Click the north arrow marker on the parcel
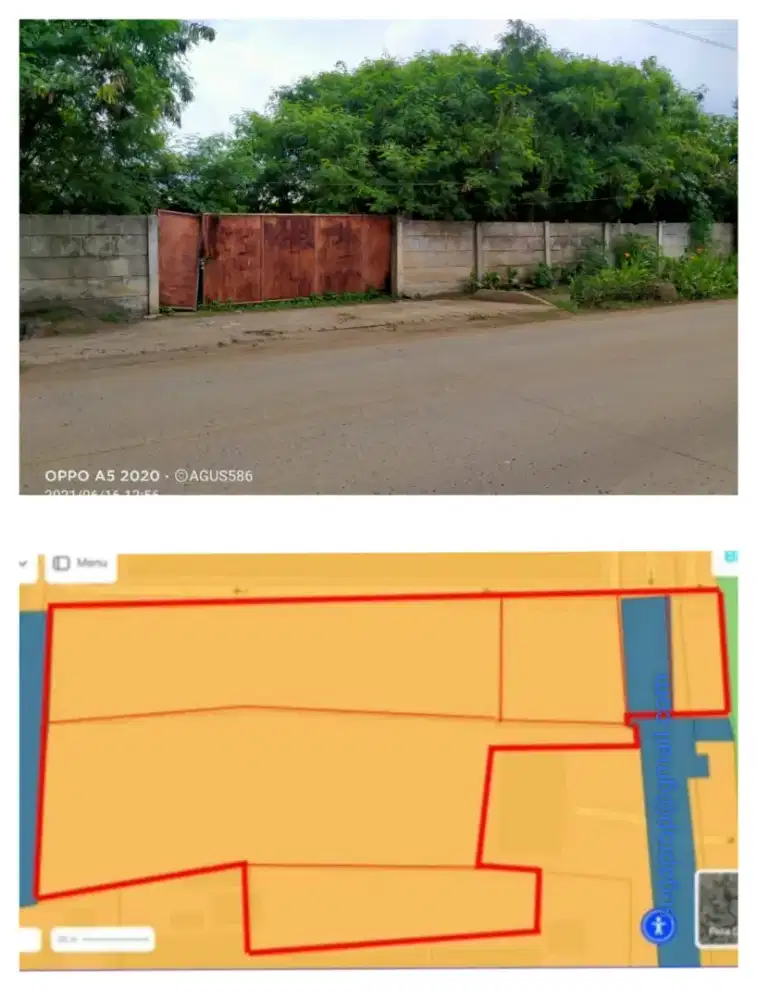Image resolution: width=757 pixels, height=1000 pixels. 237,592
